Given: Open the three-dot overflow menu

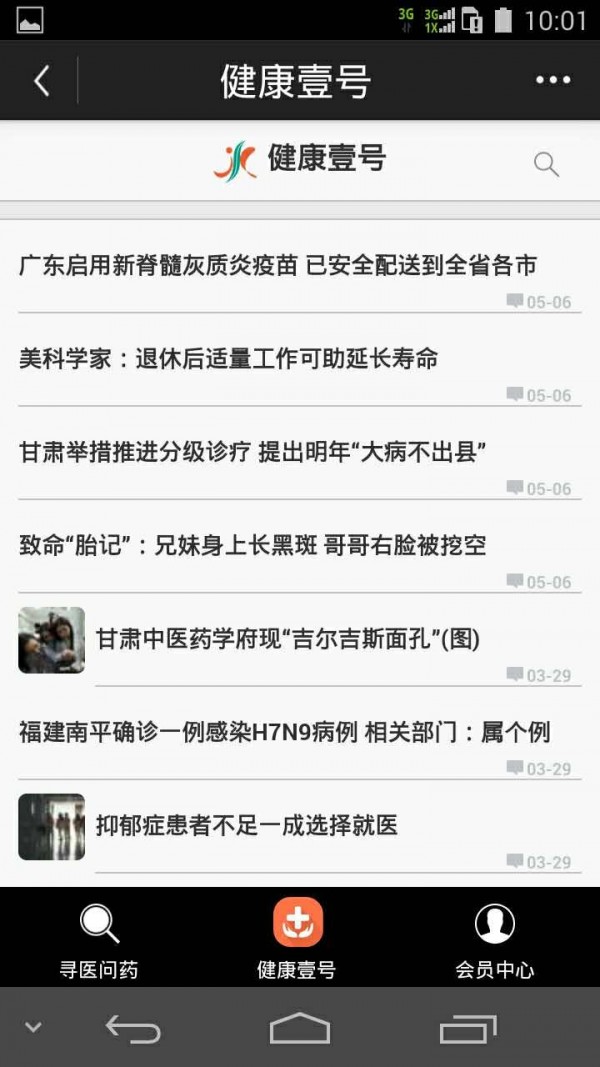Looking at the screenshot, I should tap(552, 81).
